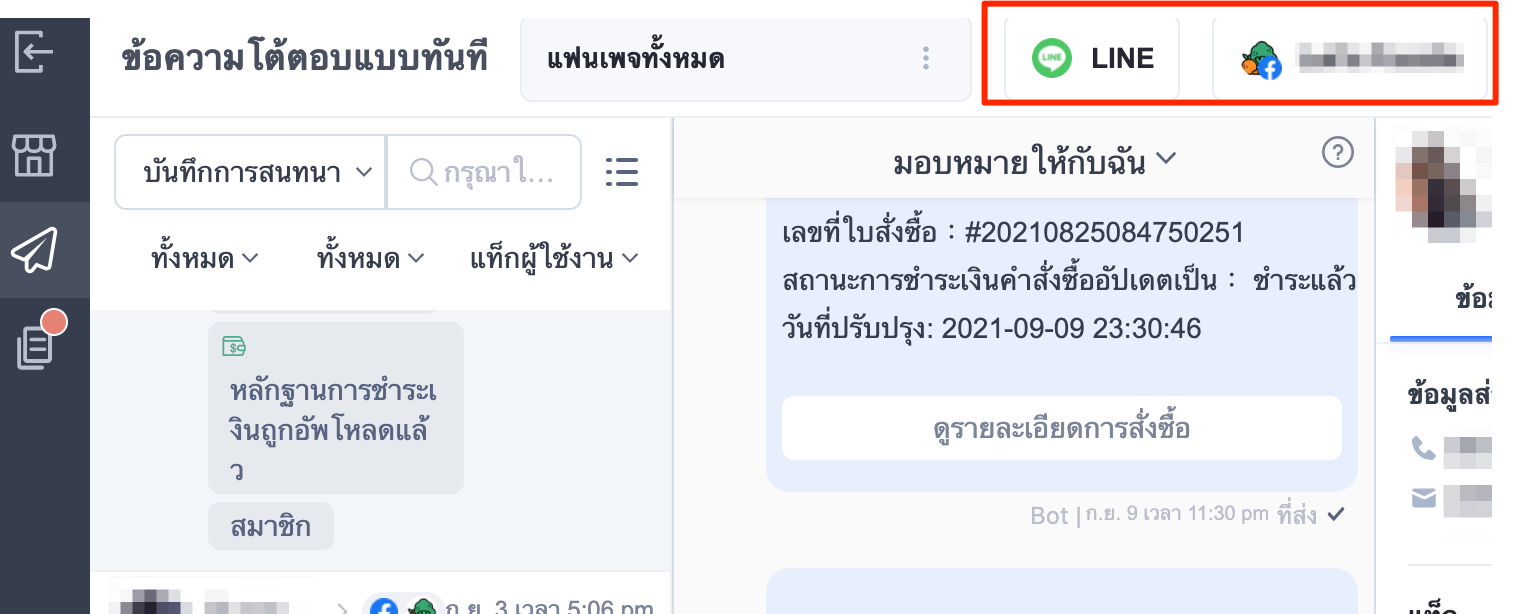Expand the บันทึกการสนทนา dropdown
1540x614 pixels.
(250, 172)
